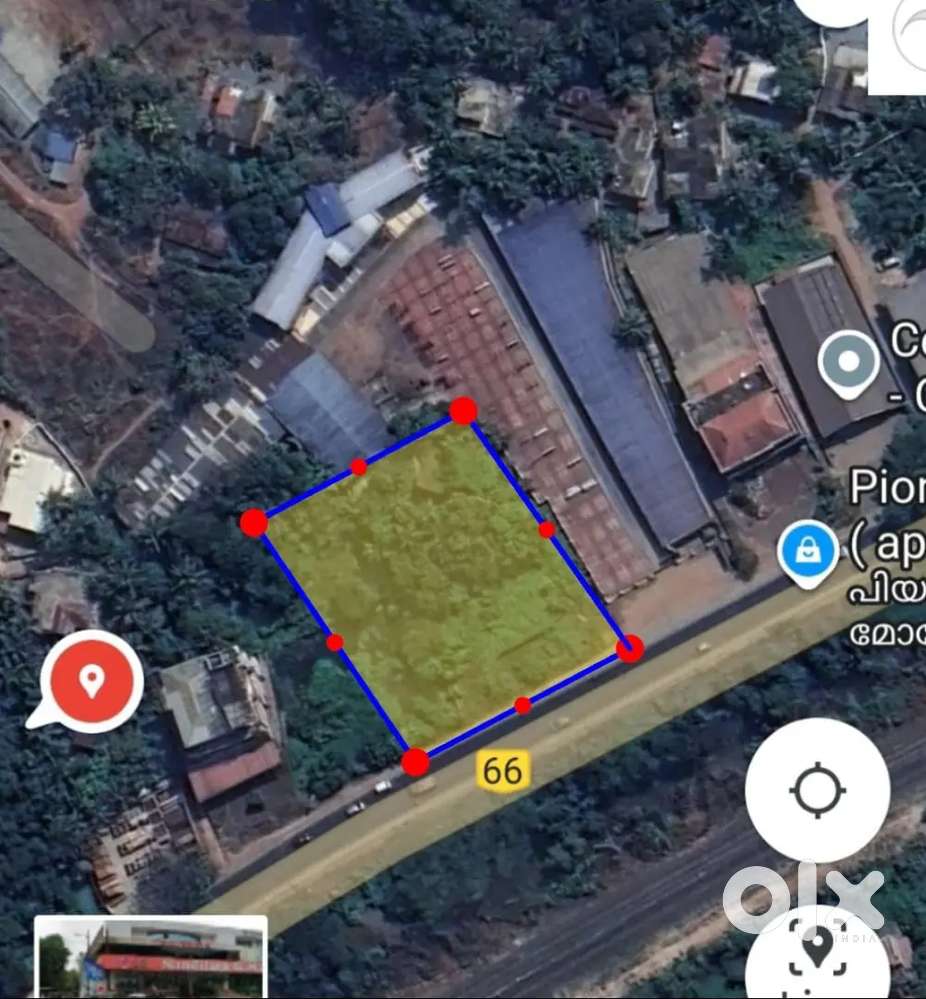The height and width of the screenshot is (999, 926).
Task: Center the map on my location
Action: tap(817, 791)
